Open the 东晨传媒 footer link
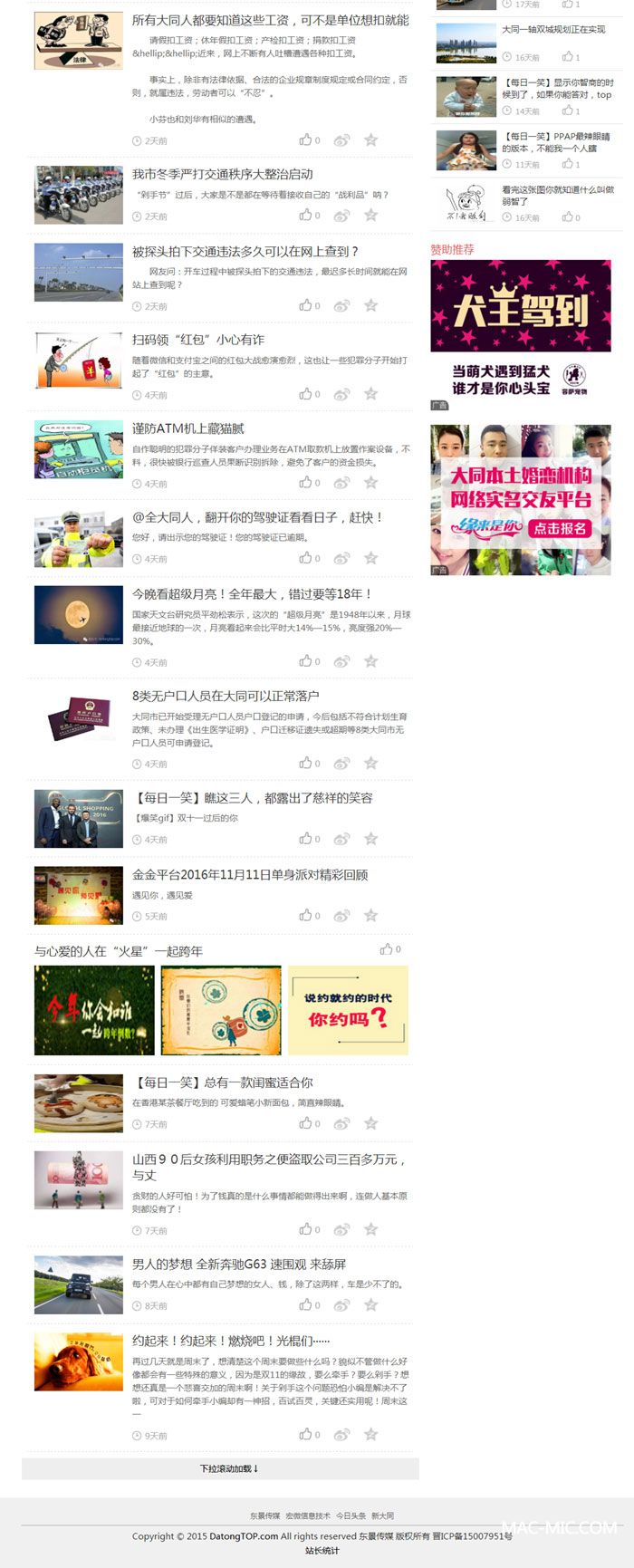Image resolution: width=634 pixels, height=1568 pixels. pyautogui.click(x=264, y=1515)
